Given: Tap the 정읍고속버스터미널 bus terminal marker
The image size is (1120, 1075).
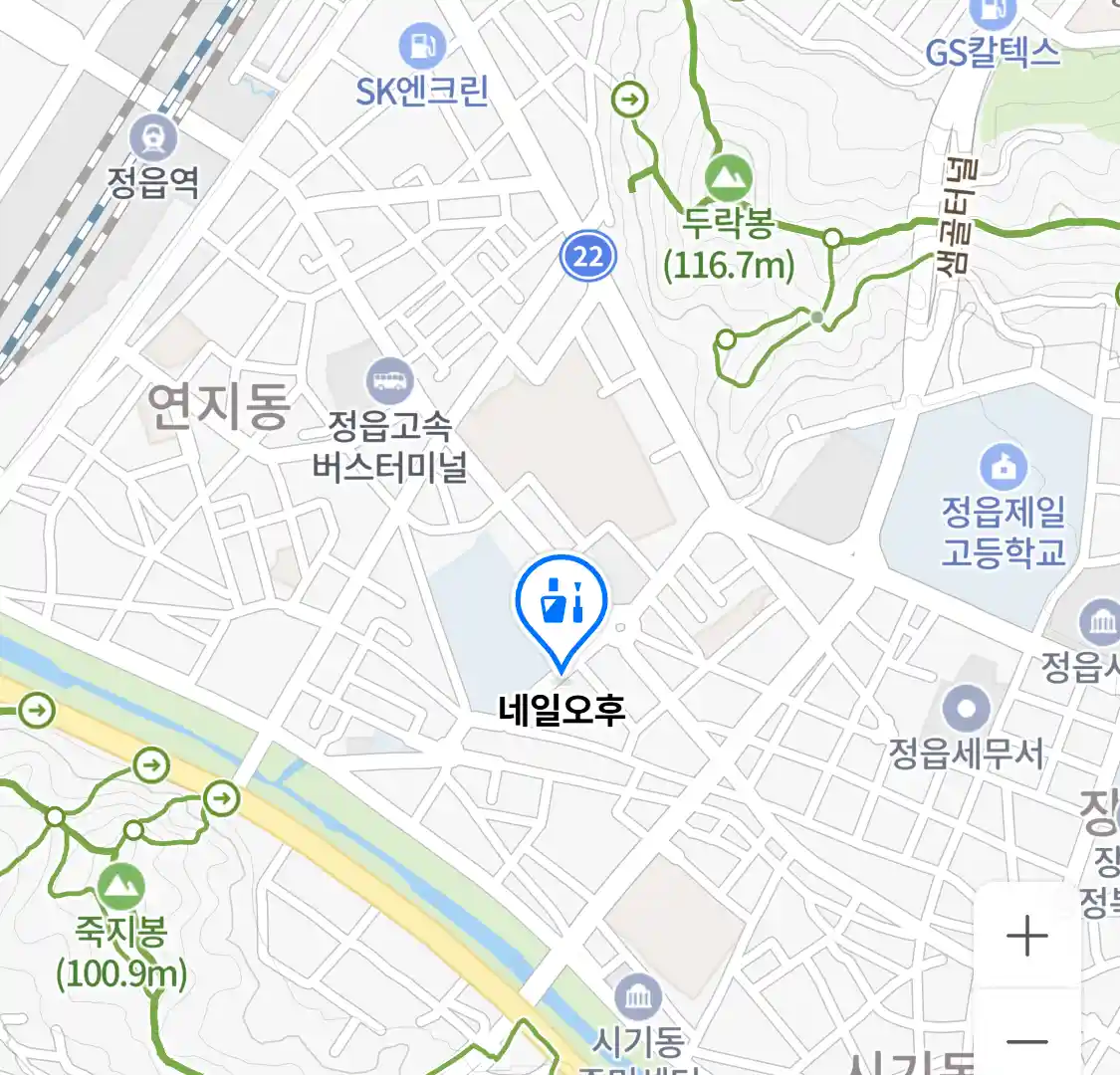Looking at the screenshot, I should 389,381.
